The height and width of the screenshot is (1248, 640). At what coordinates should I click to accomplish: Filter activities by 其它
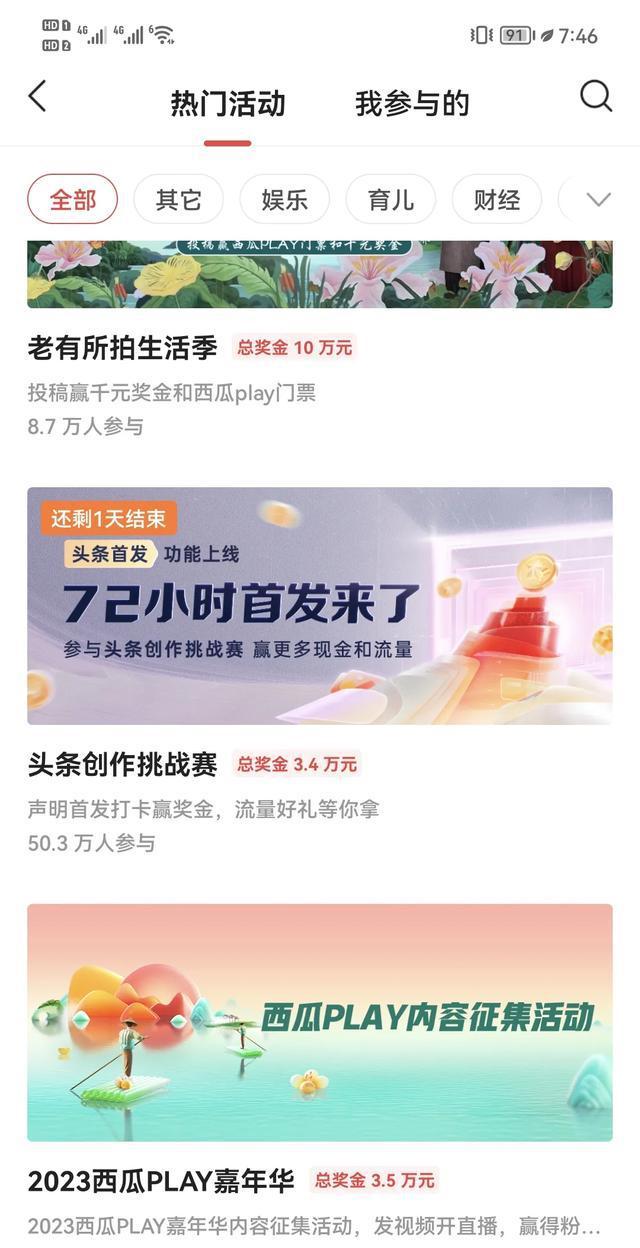[x=178, y=199]
